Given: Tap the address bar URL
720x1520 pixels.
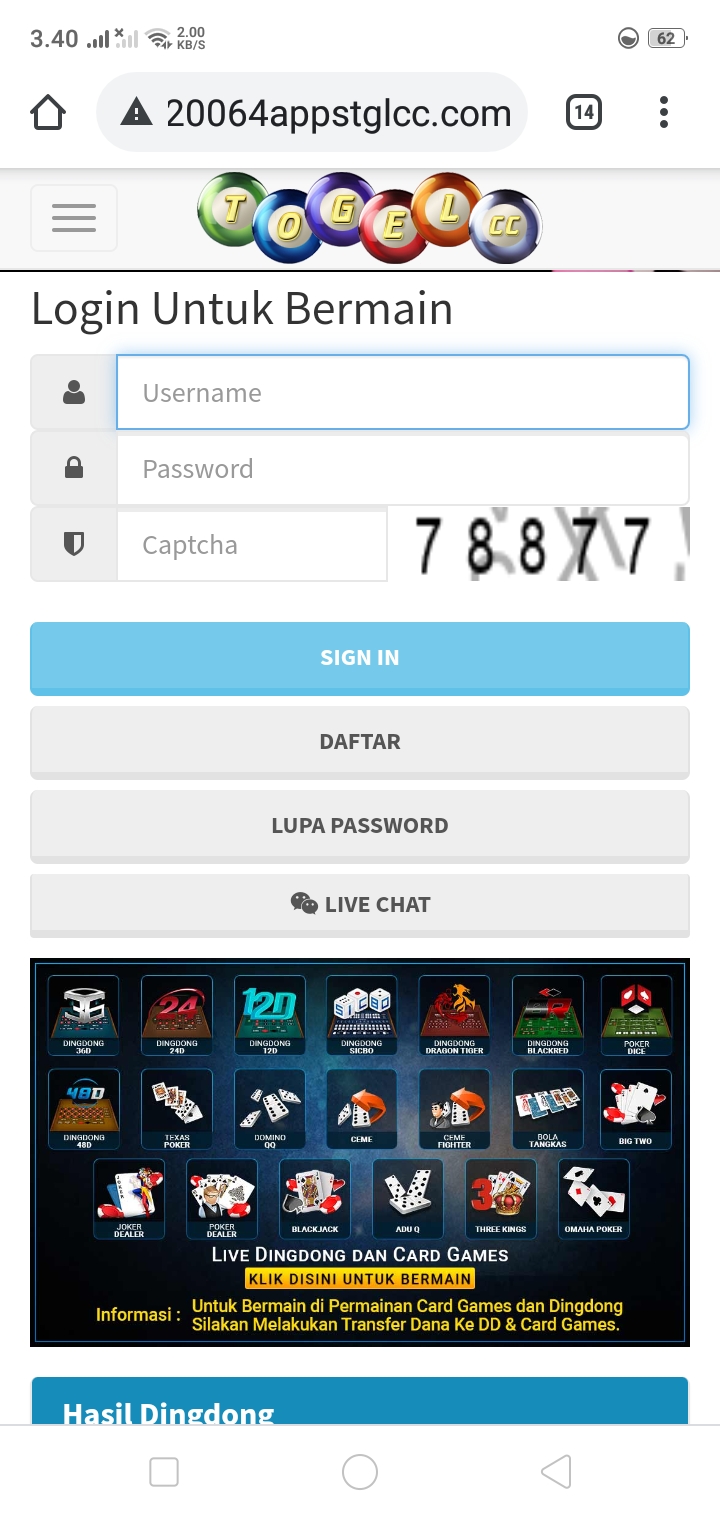Looking at the screenshot, I should (338, 113).
